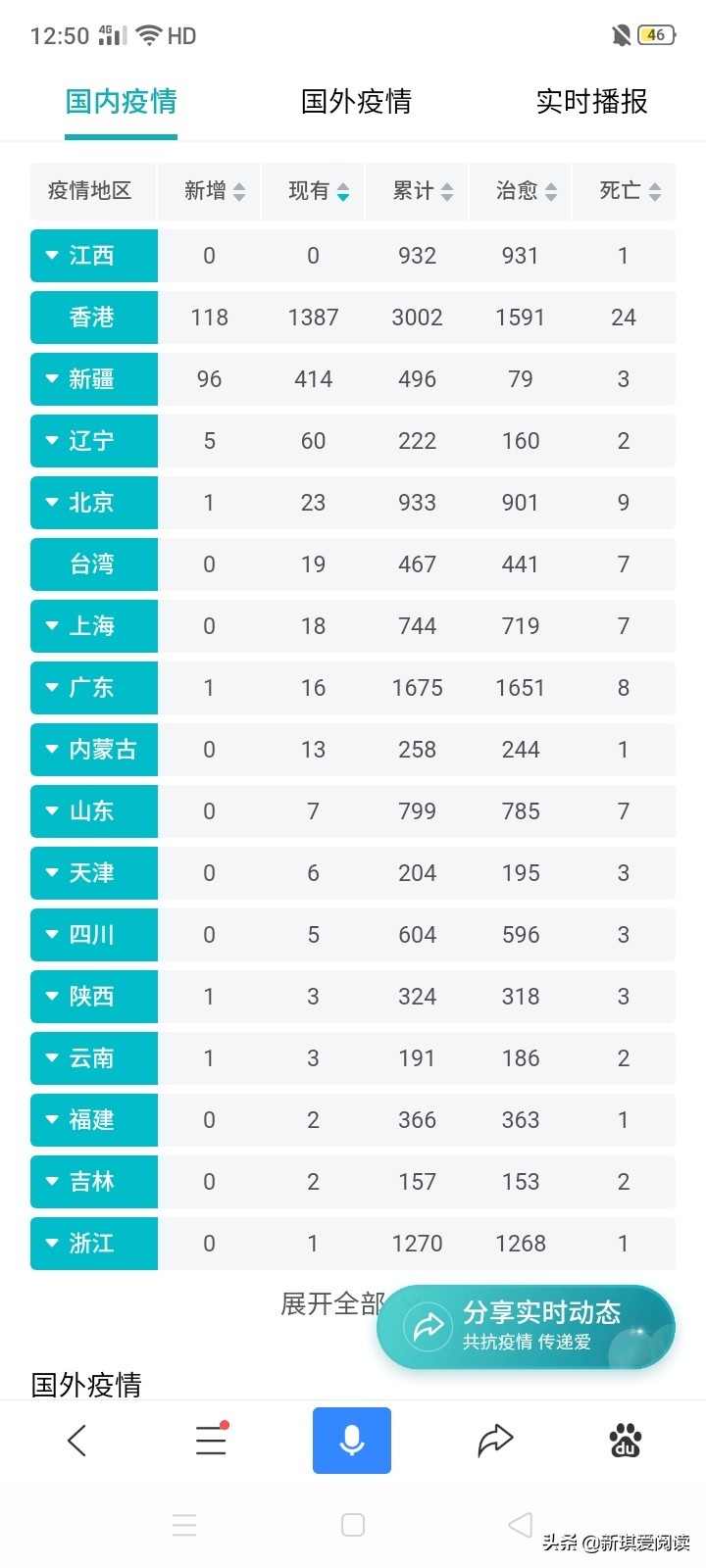
Task: Expand the 新疆 region row
Action: point(94,379)
